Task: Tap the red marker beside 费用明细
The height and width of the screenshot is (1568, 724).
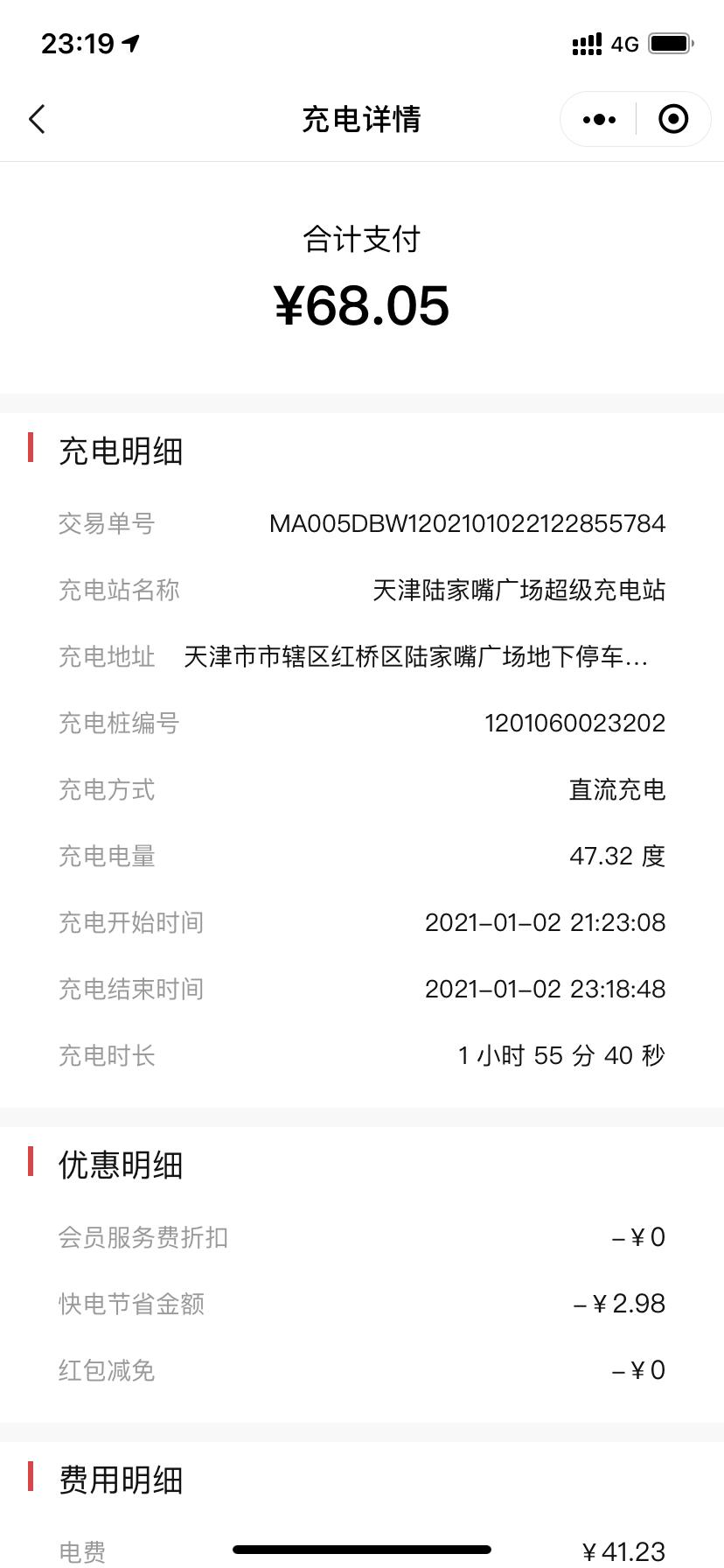Action: point(31,1480)
